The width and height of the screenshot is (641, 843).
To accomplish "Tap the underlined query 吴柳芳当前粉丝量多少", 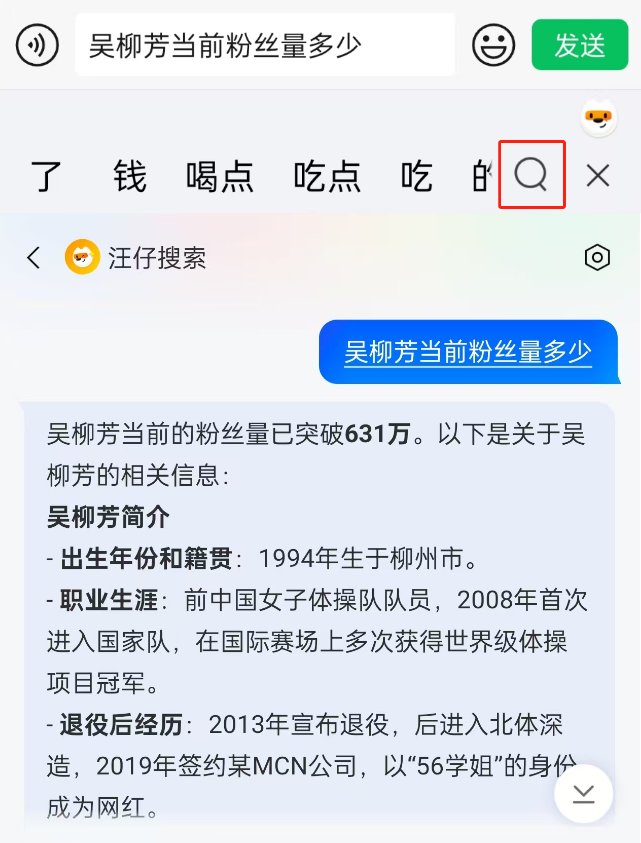I will [468, 352].
